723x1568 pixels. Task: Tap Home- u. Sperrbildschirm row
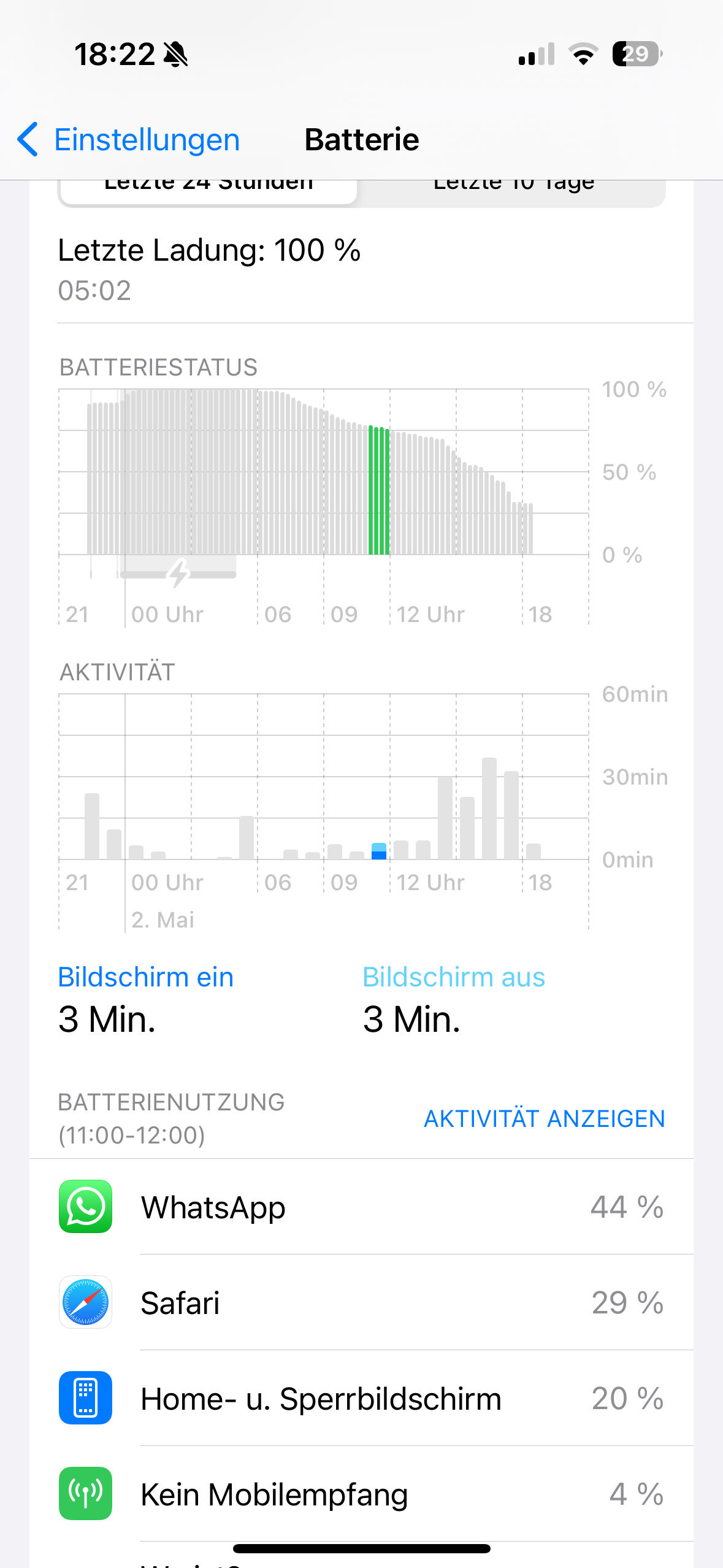point(361,1398)
